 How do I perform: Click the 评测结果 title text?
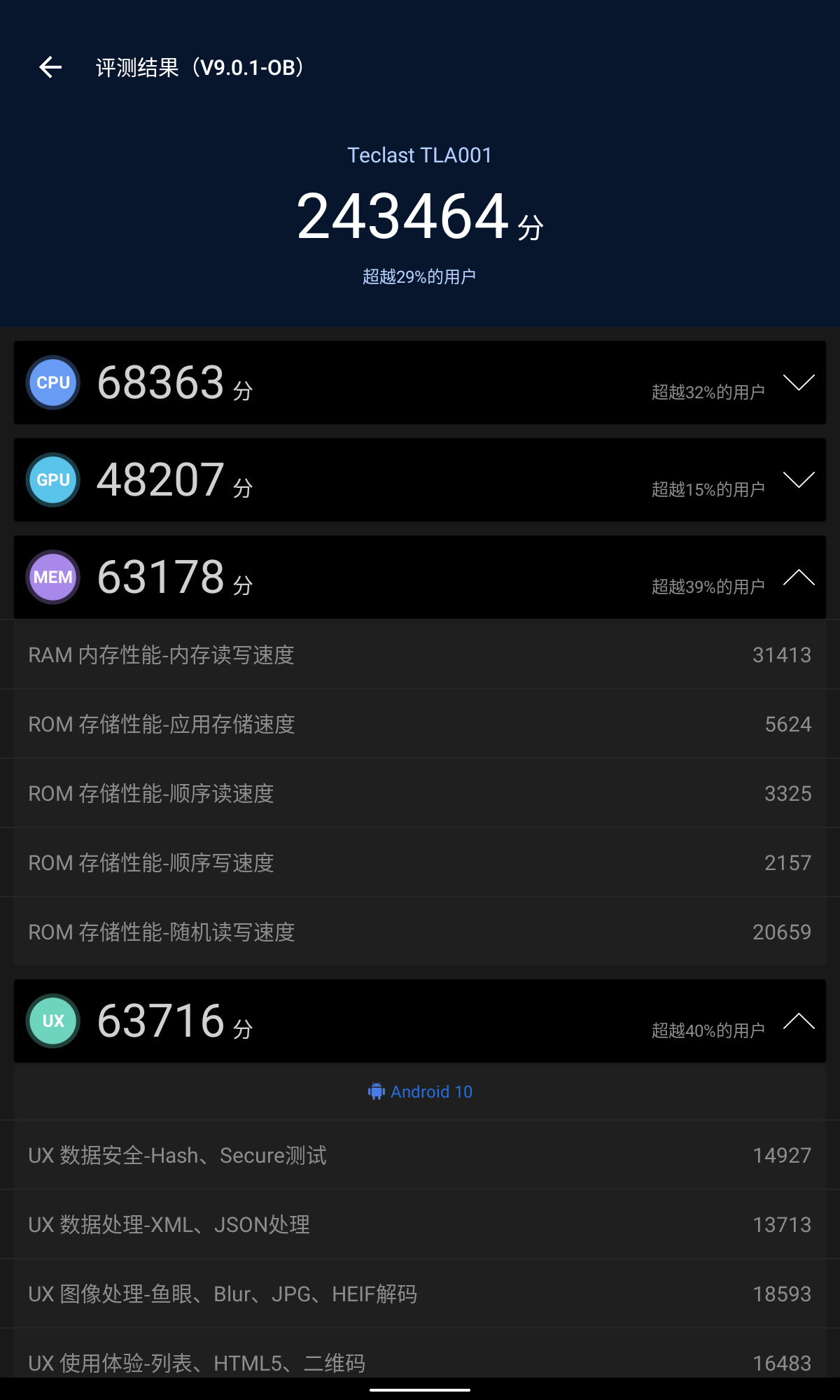(198, 68)
